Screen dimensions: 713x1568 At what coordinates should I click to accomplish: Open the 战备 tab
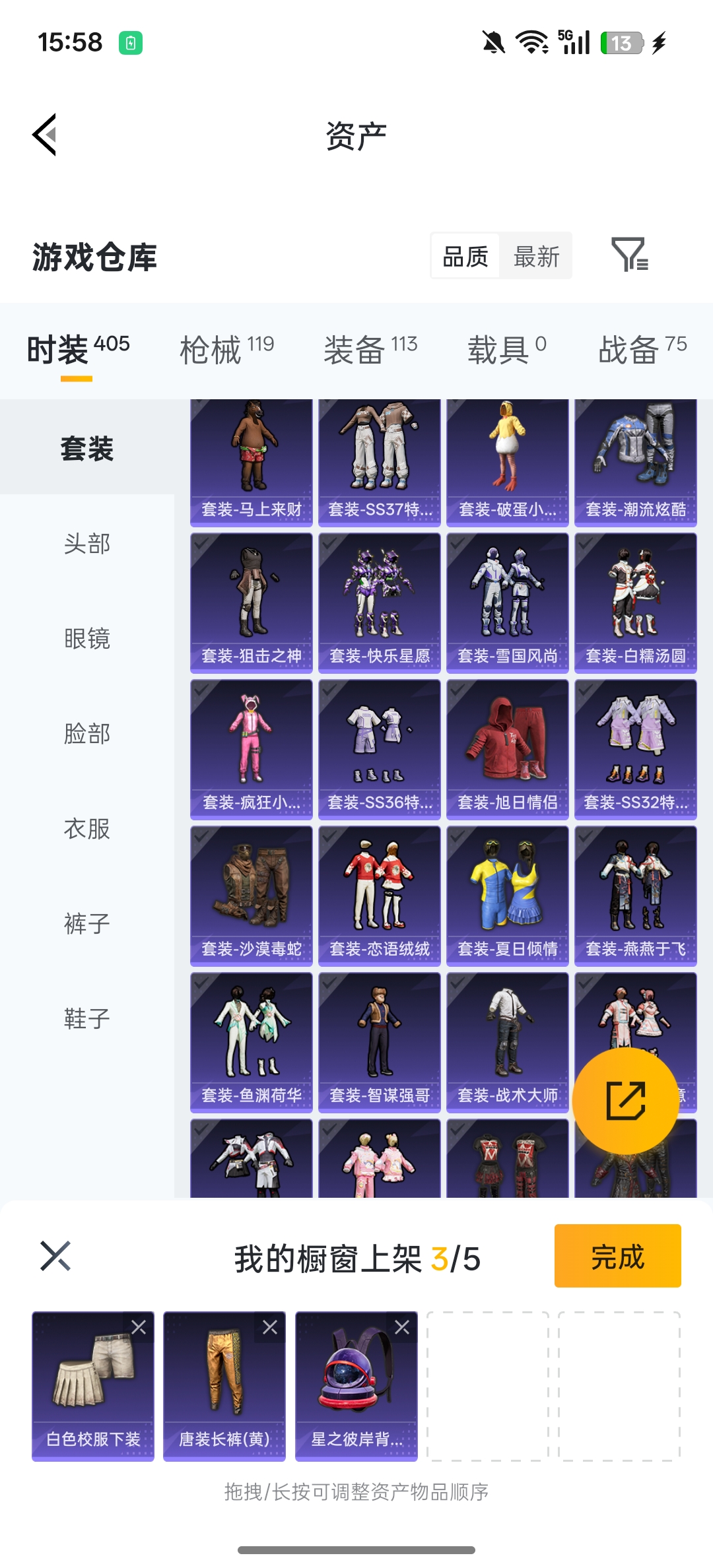[x=642, y=349]
